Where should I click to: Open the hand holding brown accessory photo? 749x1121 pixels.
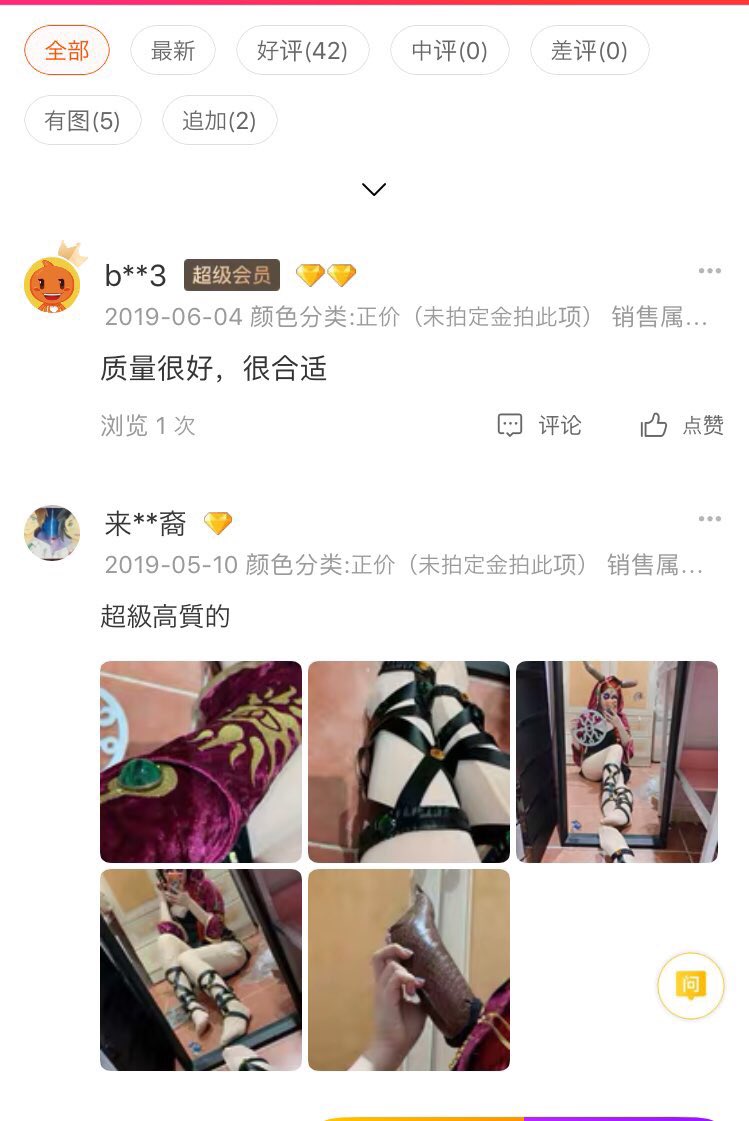[x=408, y=969]
